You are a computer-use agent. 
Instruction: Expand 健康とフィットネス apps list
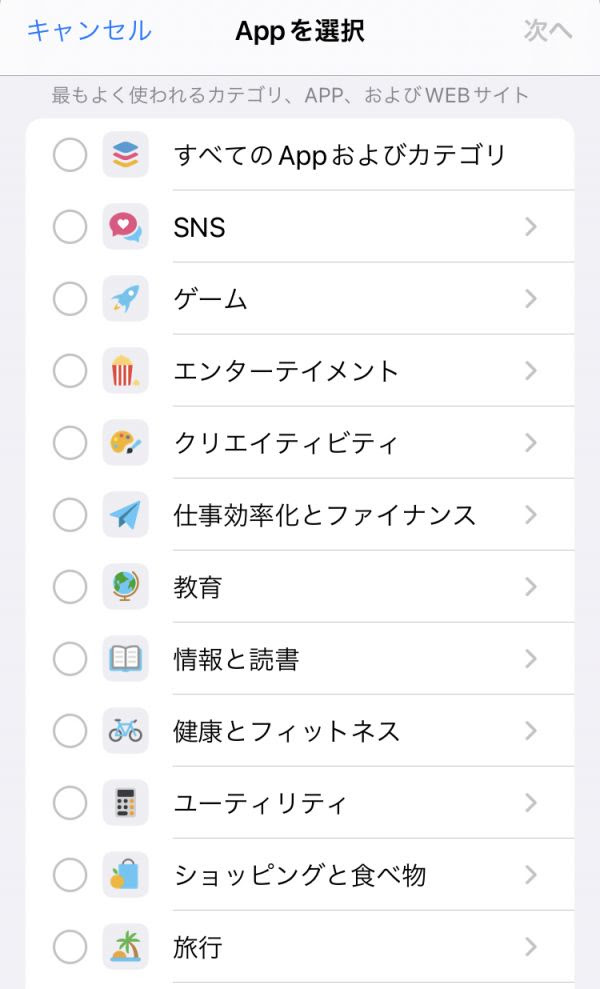(531, 731)
